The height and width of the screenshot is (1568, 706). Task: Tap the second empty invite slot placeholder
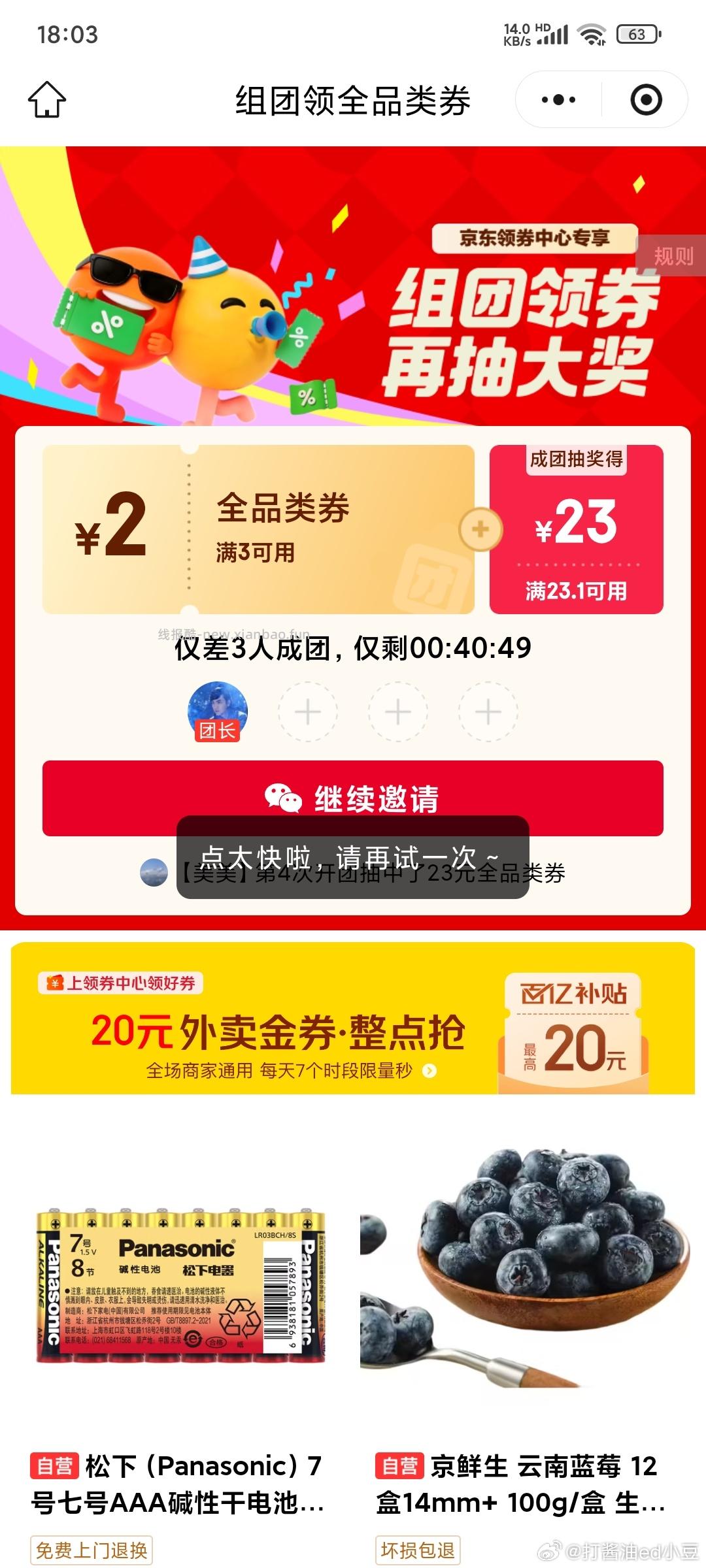tap(397, 712)
